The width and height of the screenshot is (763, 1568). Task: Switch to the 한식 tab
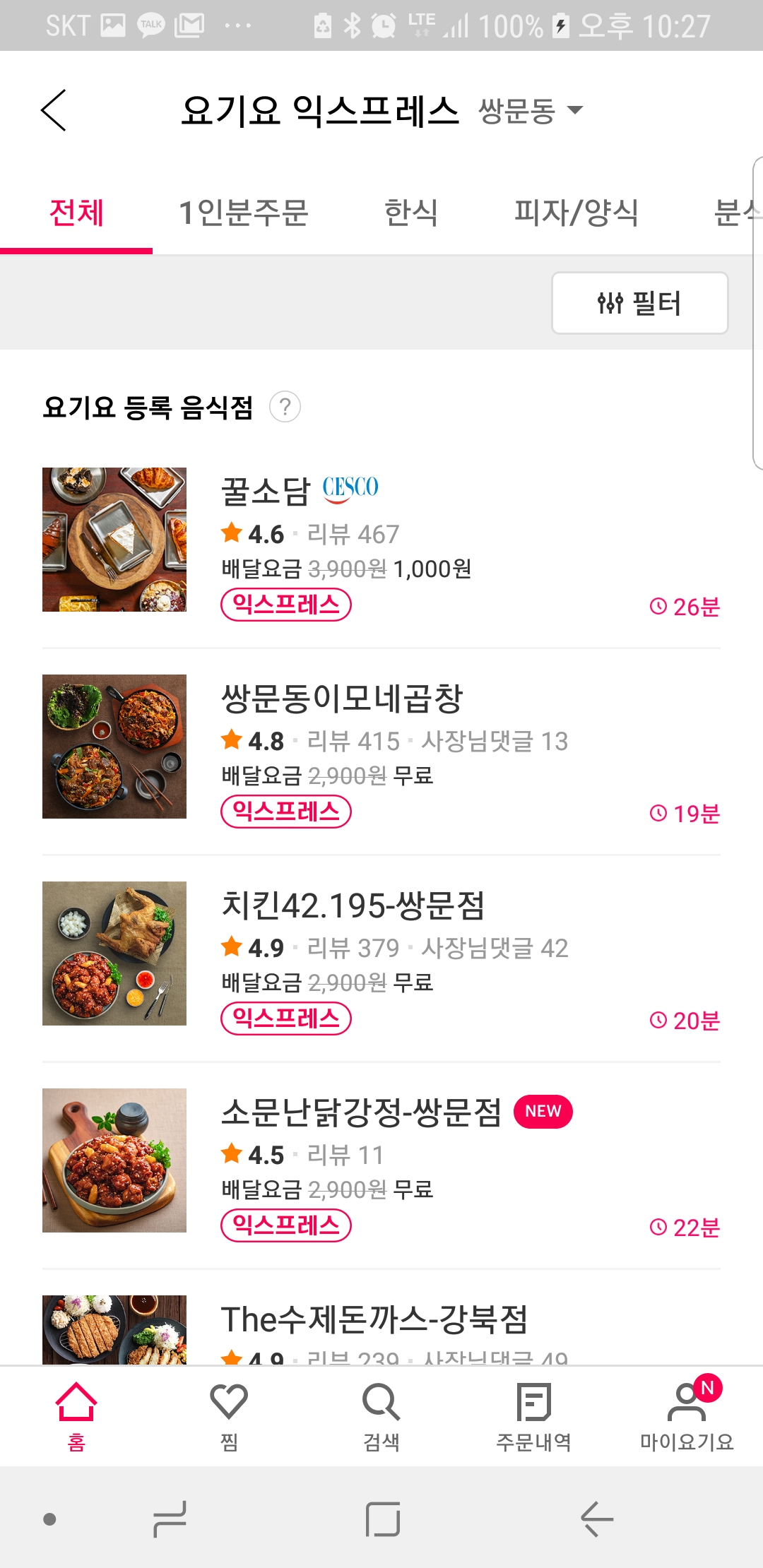(x=410, y=213)
